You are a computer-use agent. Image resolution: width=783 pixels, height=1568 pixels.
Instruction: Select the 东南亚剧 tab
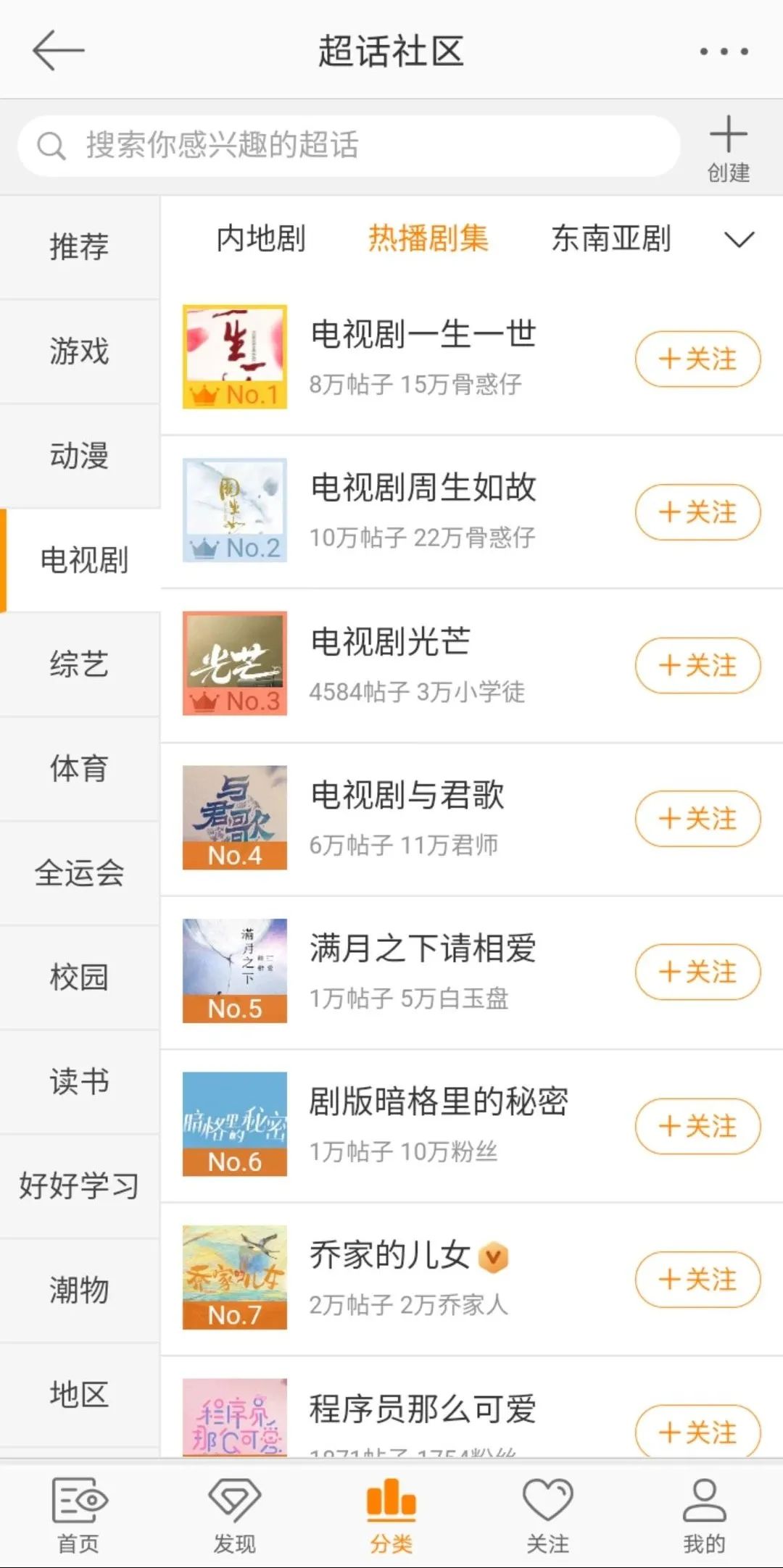tap(610, 238)
